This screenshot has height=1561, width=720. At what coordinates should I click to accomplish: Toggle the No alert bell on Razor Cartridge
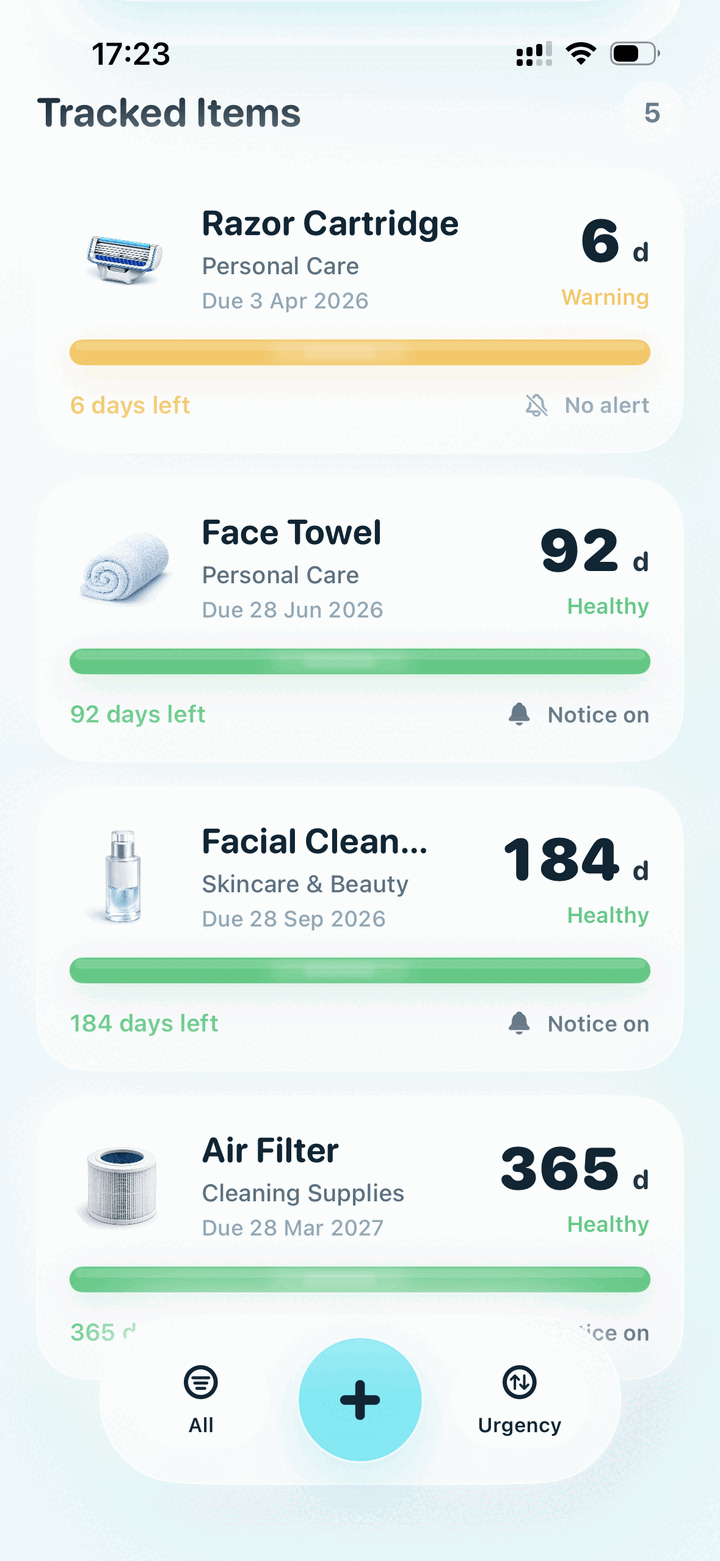click(x=537, y=405)
